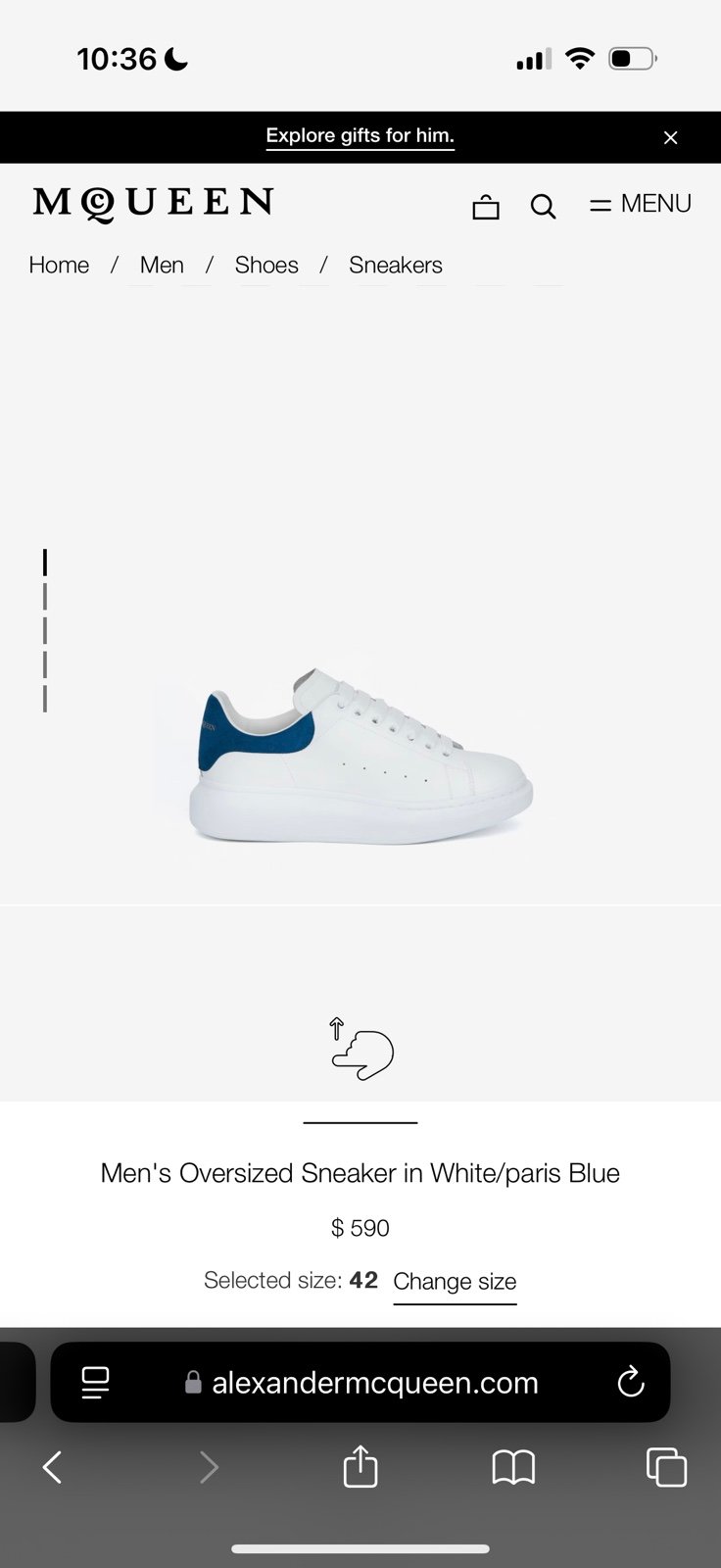Screen dimensions: 721x1568
Task: Go back in Safari
Action: [53, 1467]
